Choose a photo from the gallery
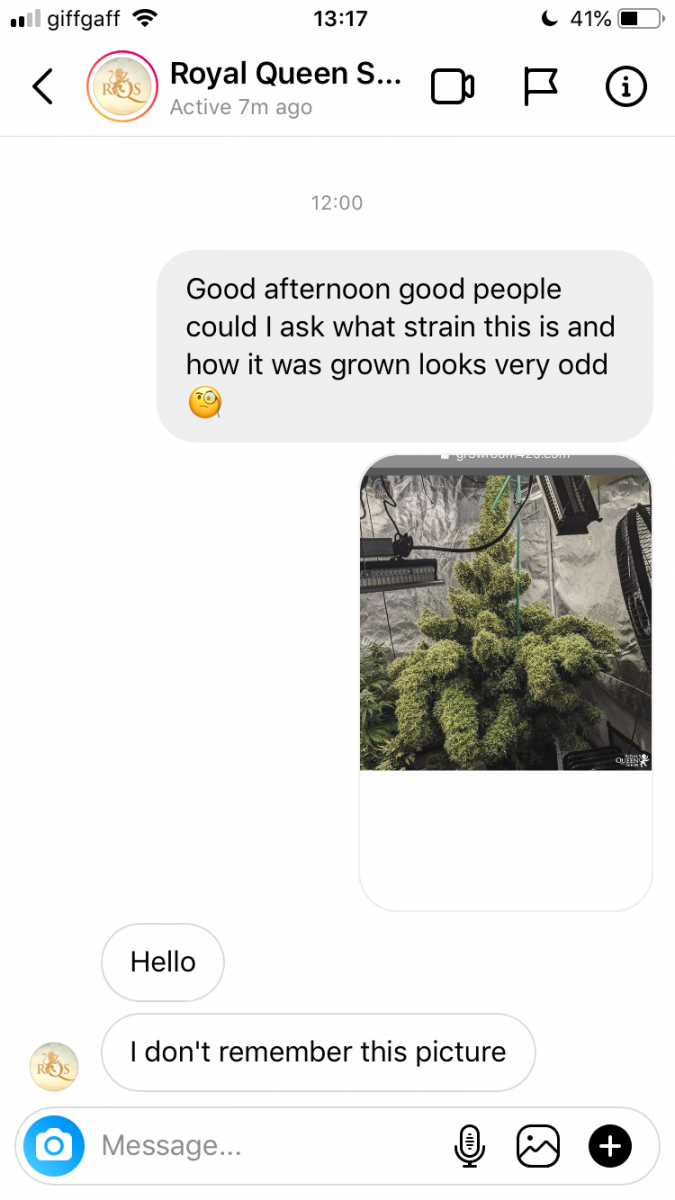Viewport: 675px width, 1200px height. (538, 1145)
